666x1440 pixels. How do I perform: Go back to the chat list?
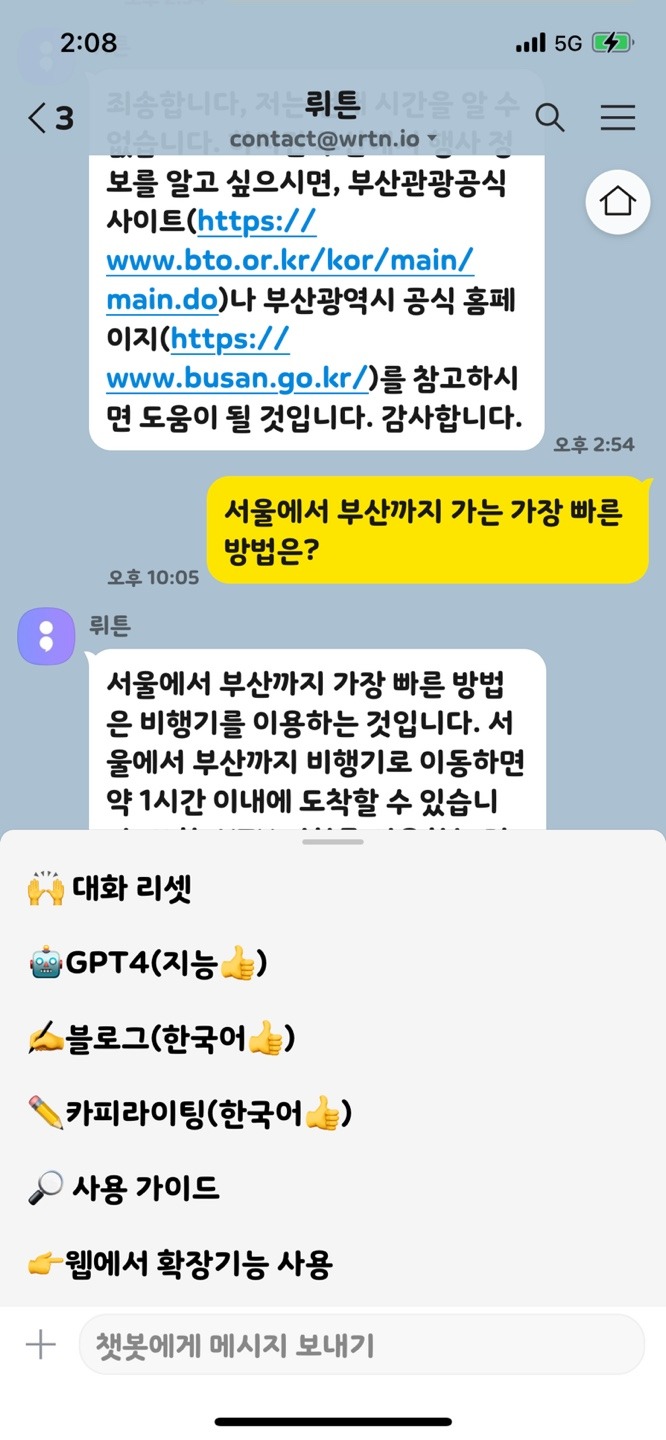click(x=50, y=119)
